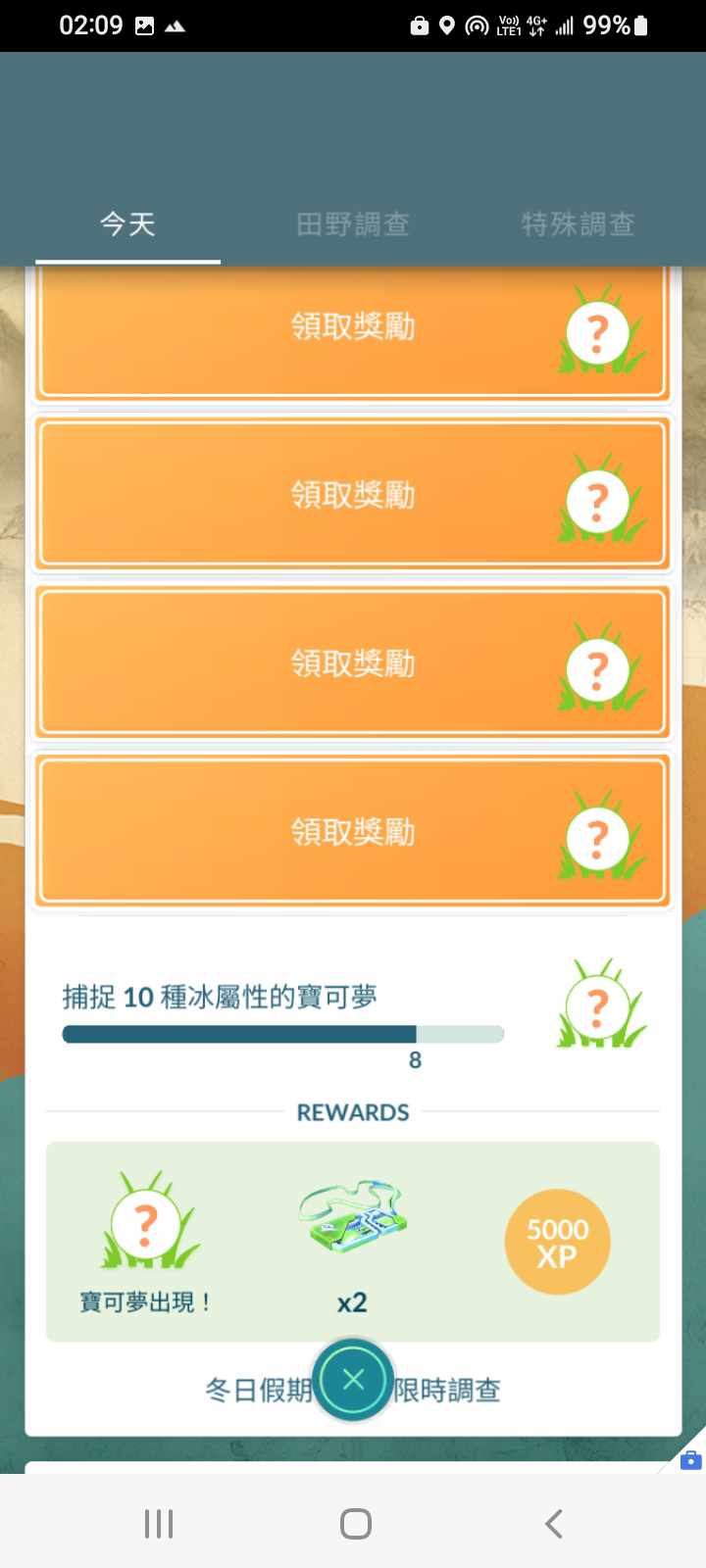Open recent apps from navigation bar
This screenshot has height=1568, width=706.
159,1524
